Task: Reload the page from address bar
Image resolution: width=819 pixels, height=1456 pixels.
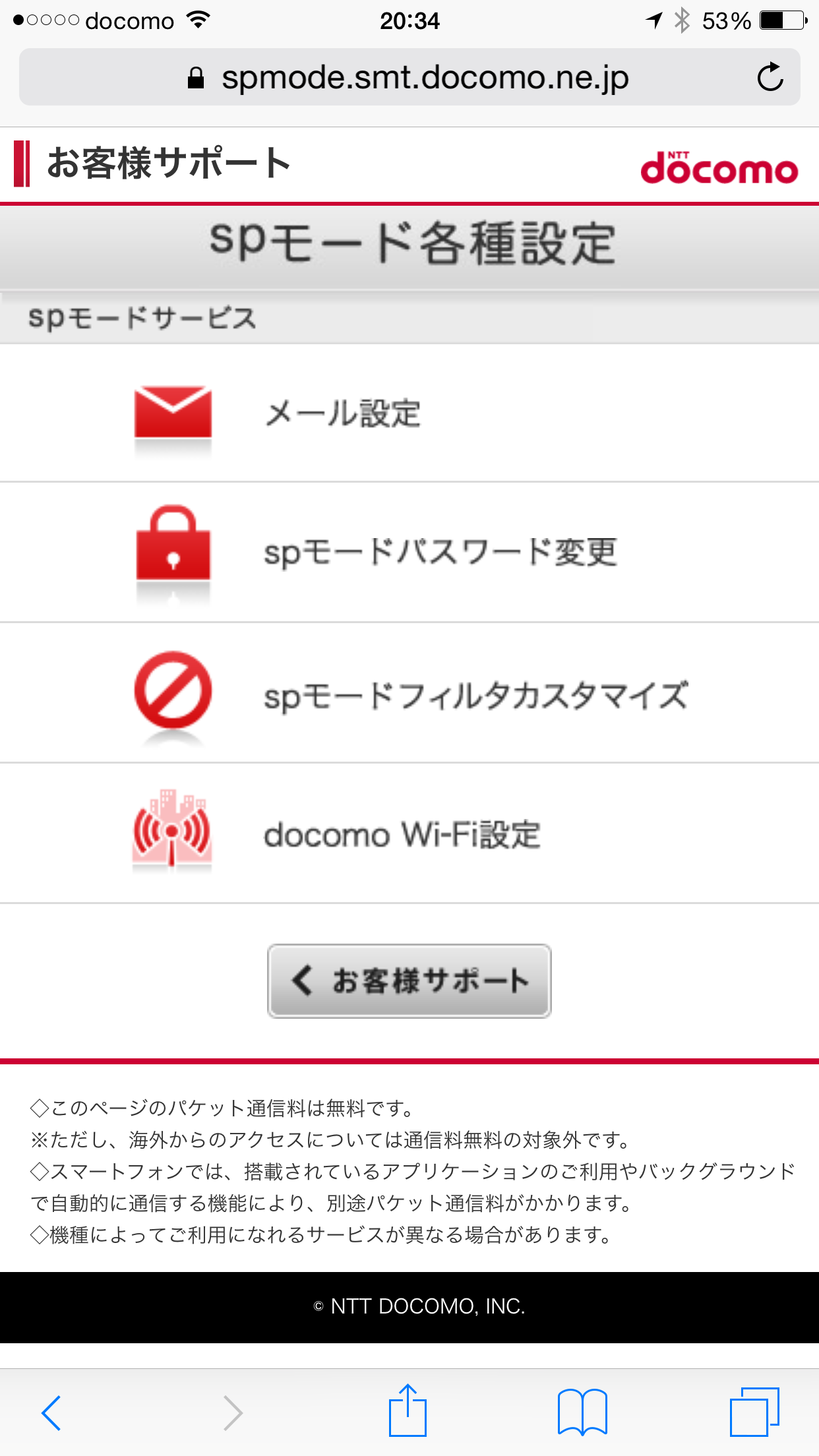Action: click(x=770, y=78)
